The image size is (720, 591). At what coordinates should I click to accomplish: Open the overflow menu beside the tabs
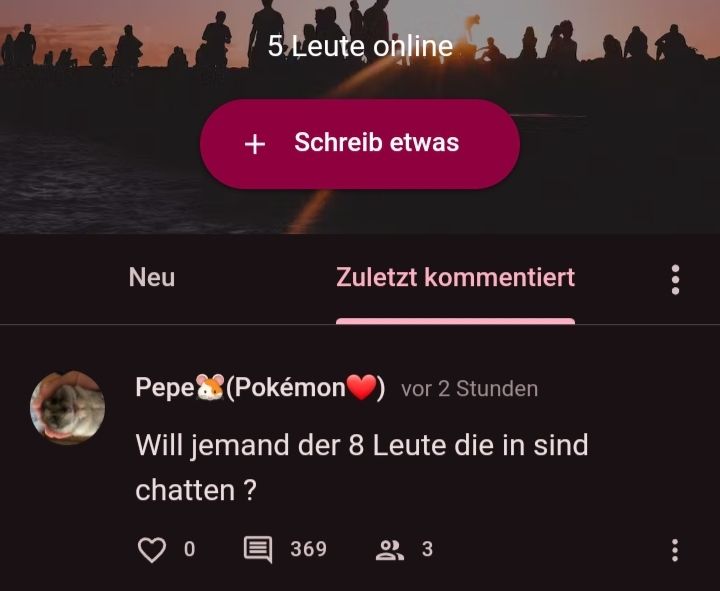[676, 279]
